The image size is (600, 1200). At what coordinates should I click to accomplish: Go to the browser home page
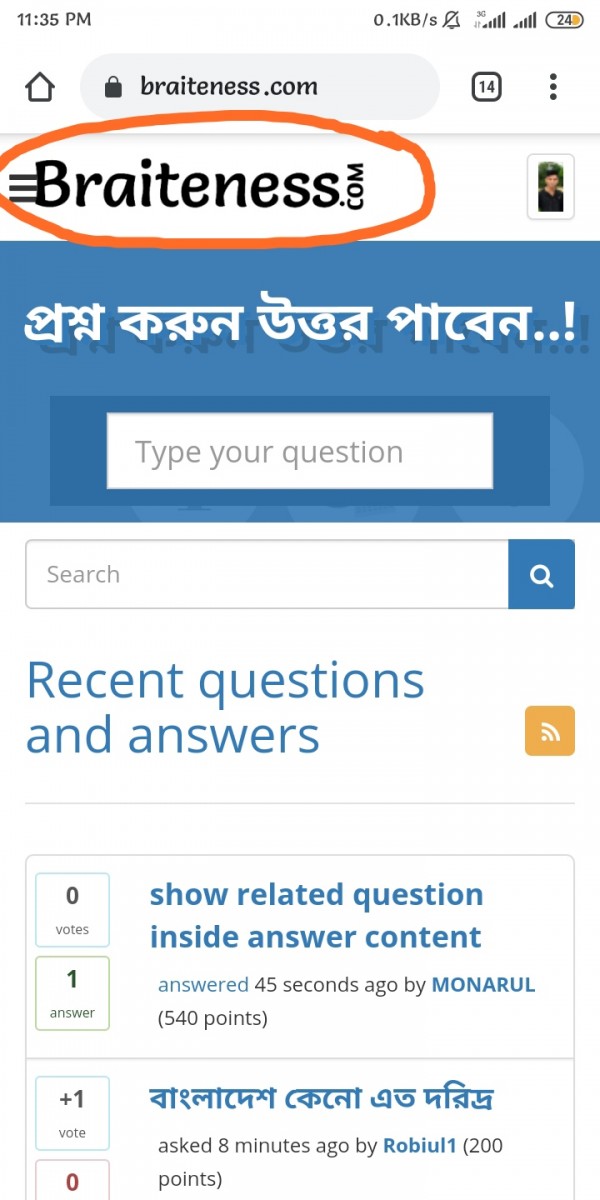tap(40, 87)
